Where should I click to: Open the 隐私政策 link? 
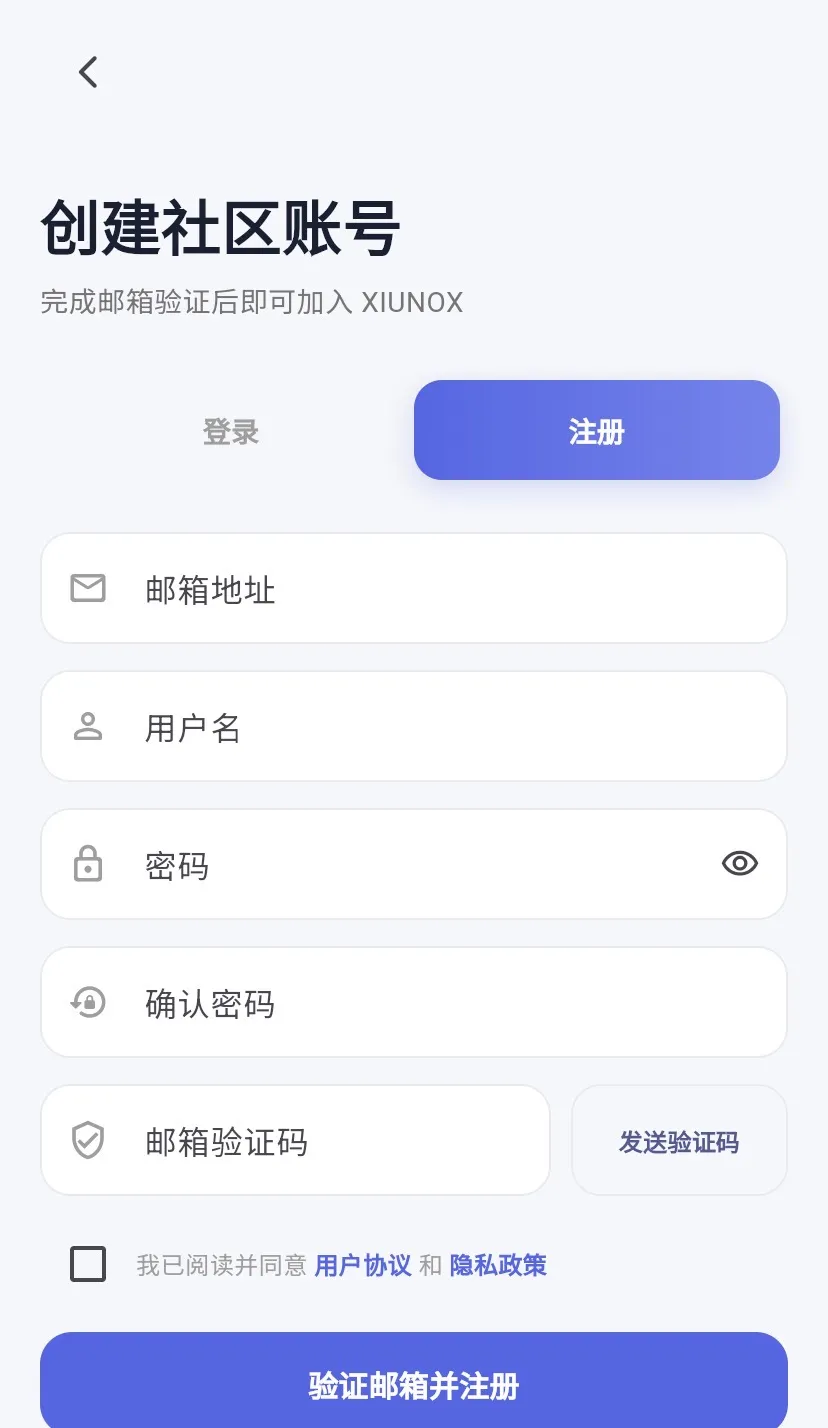498,1265
